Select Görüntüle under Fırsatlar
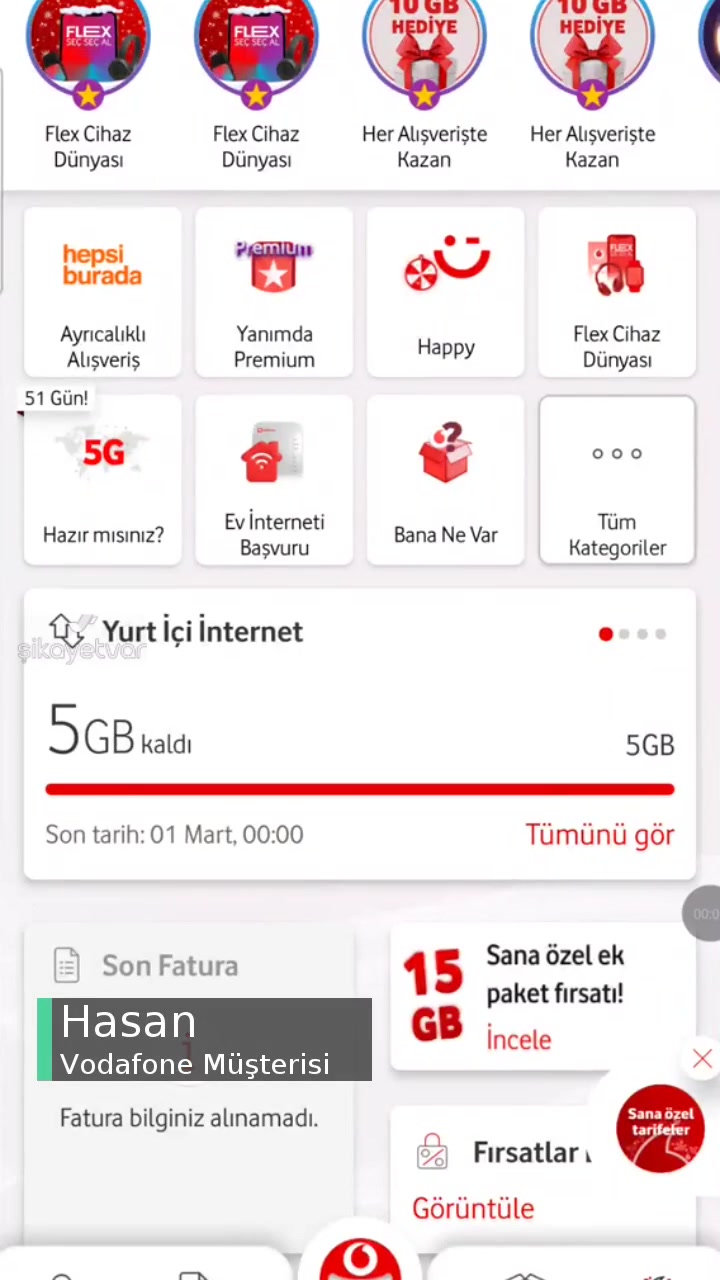The height and width of the screenshot is (1280, 720). (x=472, y=1208)
